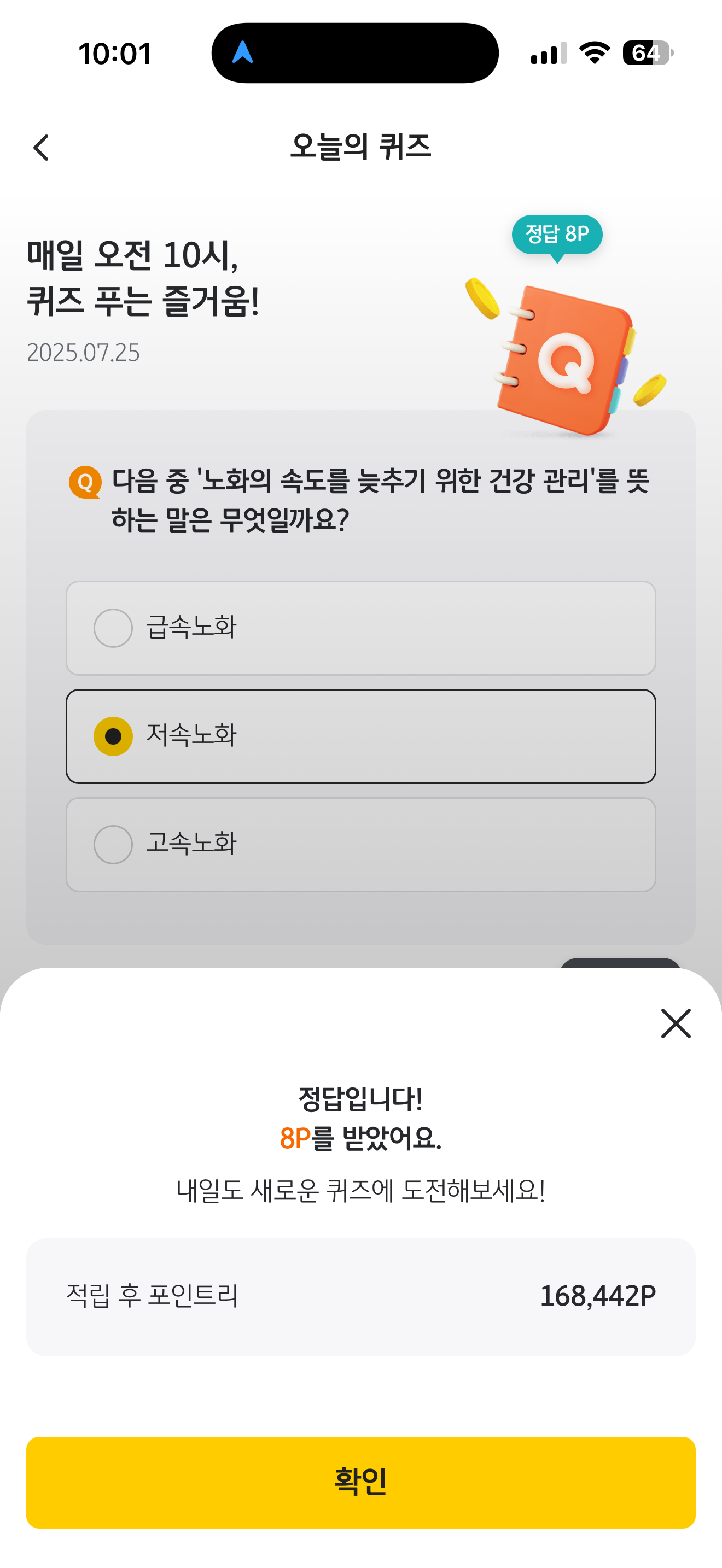Select the 급속노화 answer option
Image resolution: width=722 pixels, height=1568 pixels.
(x=361, y=628)
